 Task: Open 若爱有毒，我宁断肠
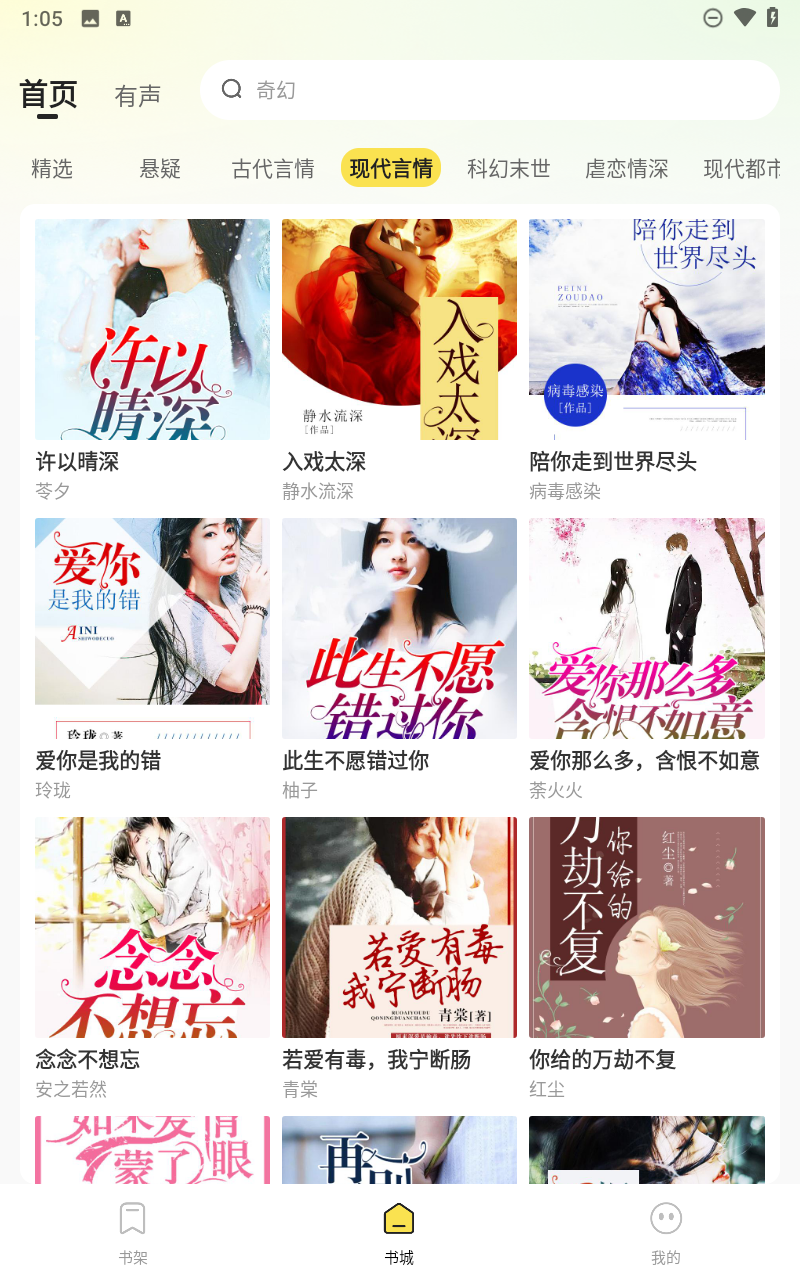[399, 927]
